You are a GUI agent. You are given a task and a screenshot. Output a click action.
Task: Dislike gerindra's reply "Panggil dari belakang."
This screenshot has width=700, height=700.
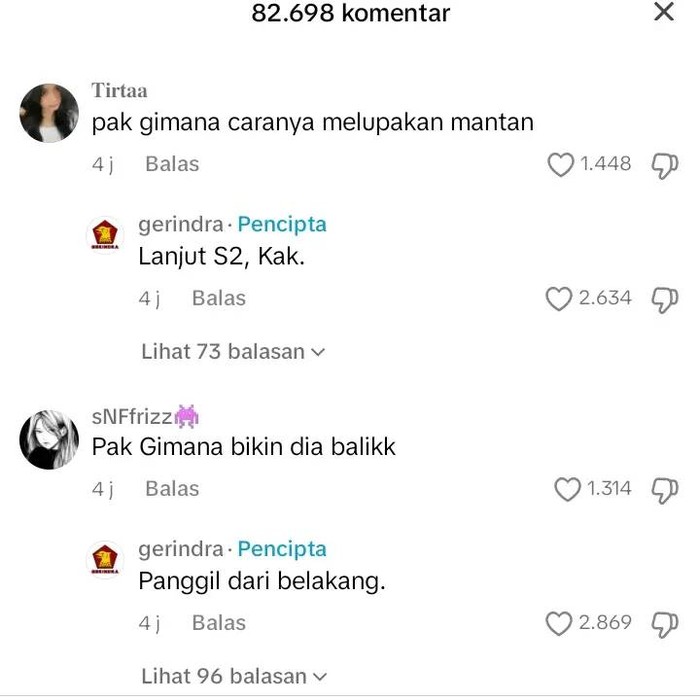point(665,623)
